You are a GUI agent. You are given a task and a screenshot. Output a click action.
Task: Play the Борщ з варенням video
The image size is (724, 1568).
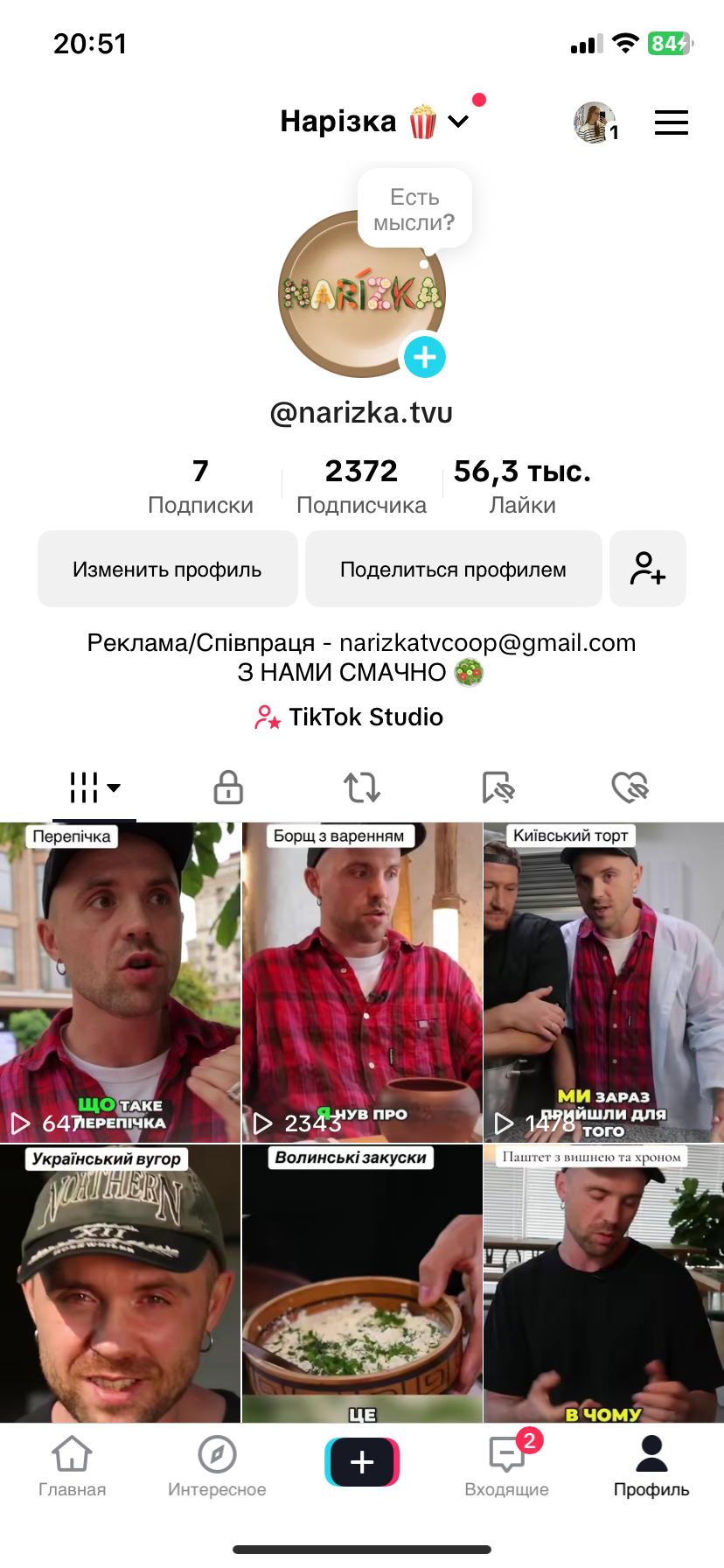pos(362,982)
